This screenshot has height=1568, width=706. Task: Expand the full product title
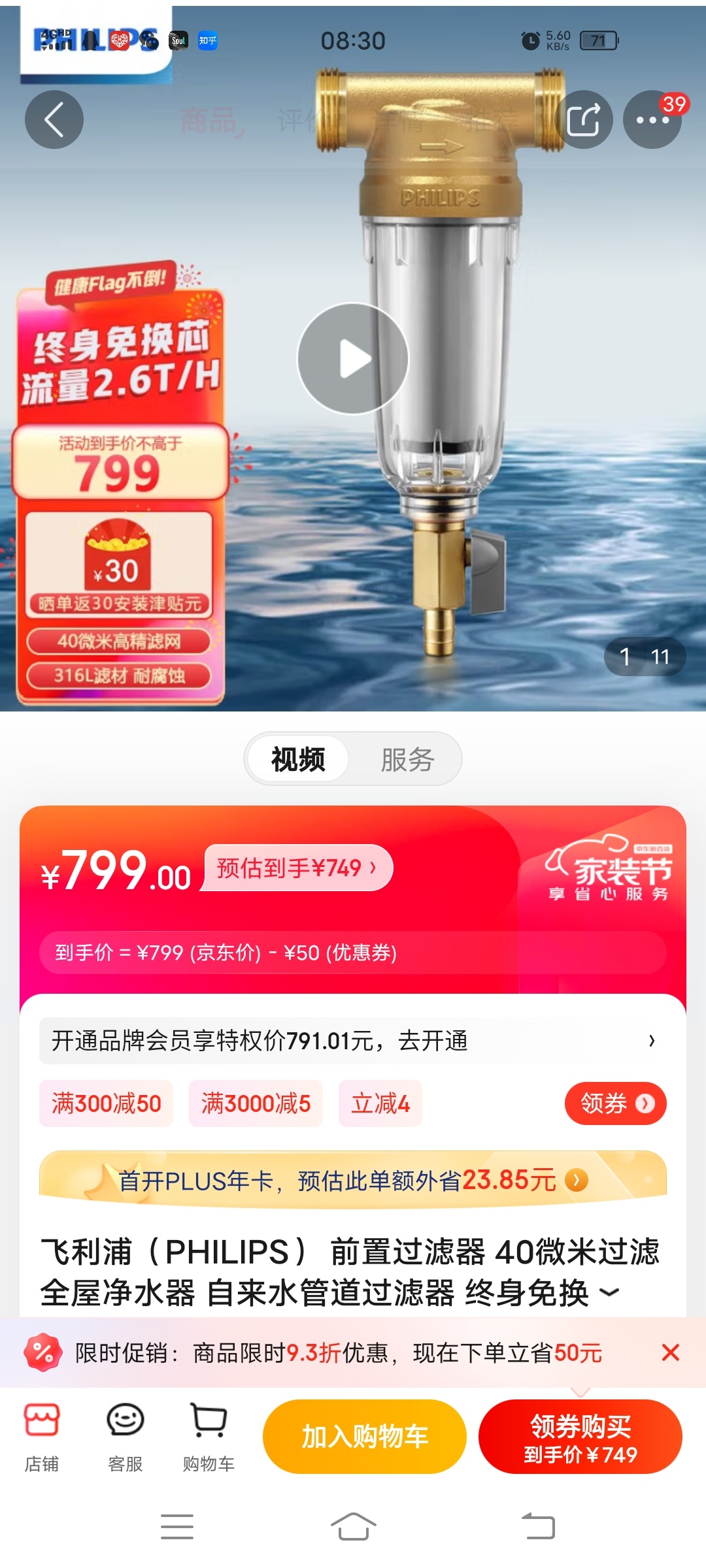pos(609,1292)
